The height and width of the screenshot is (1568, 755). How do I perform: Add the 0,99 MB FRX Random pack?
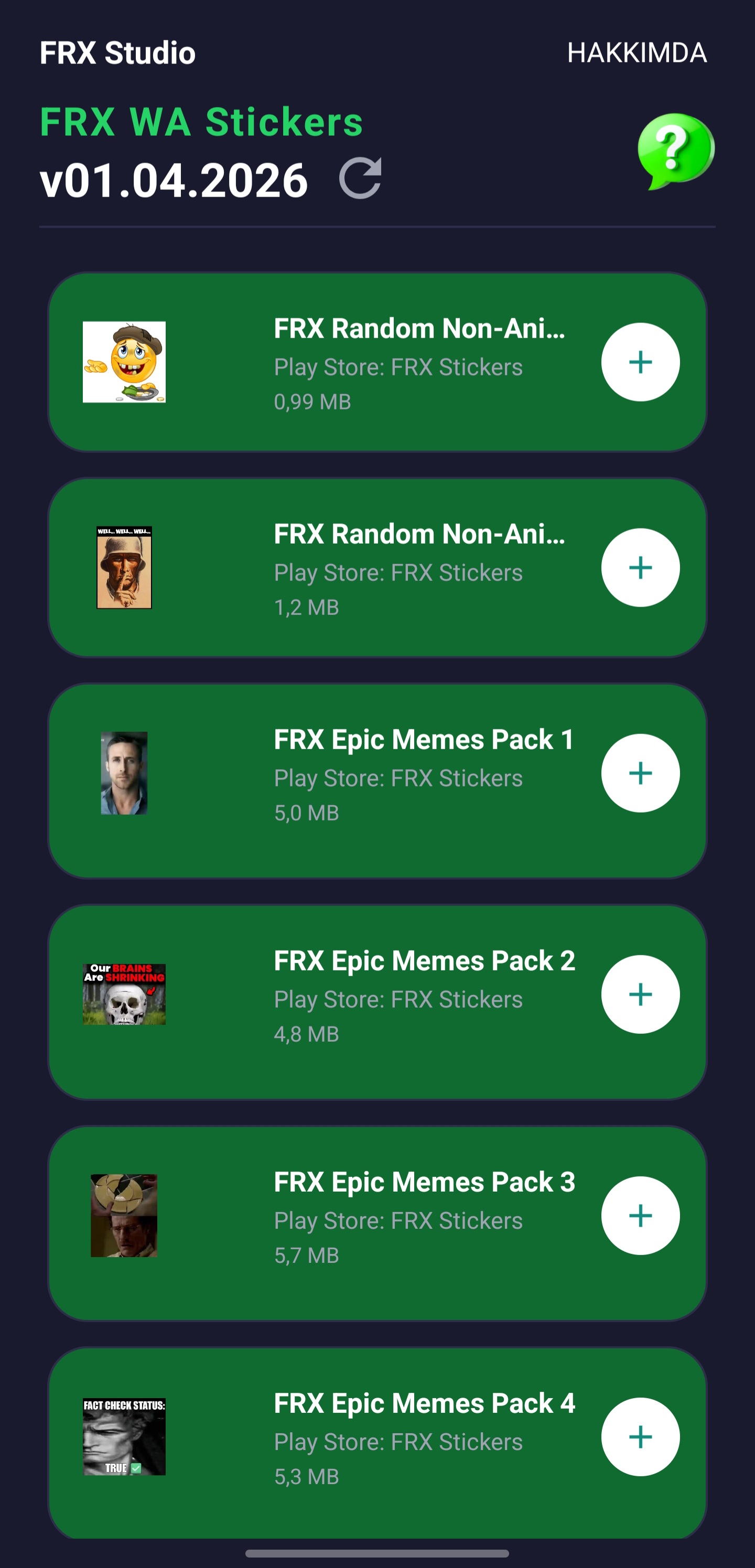click(x=640, y=362)
